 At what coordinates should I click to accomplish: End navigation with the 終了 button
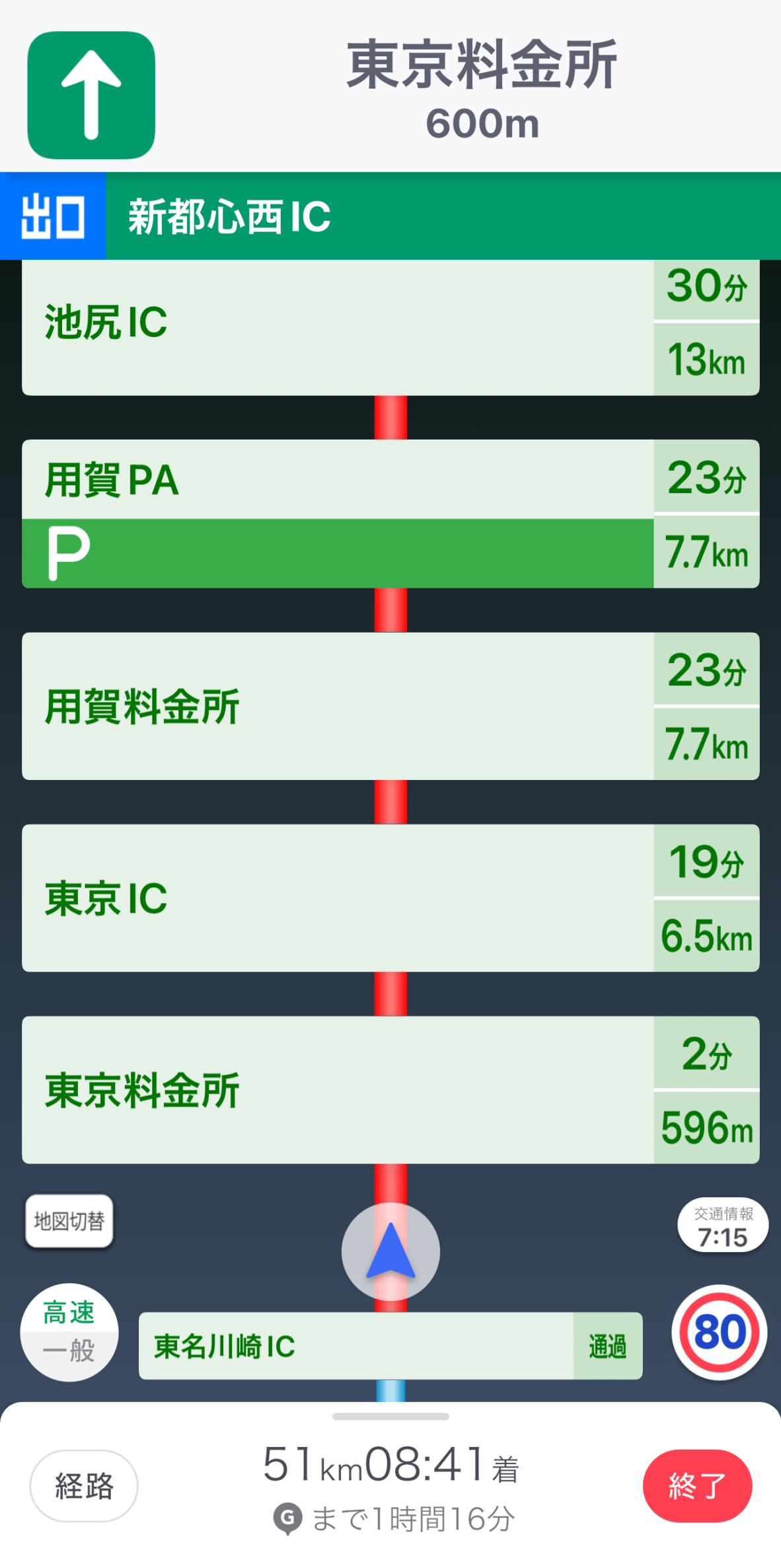[x=697, y=1485]
